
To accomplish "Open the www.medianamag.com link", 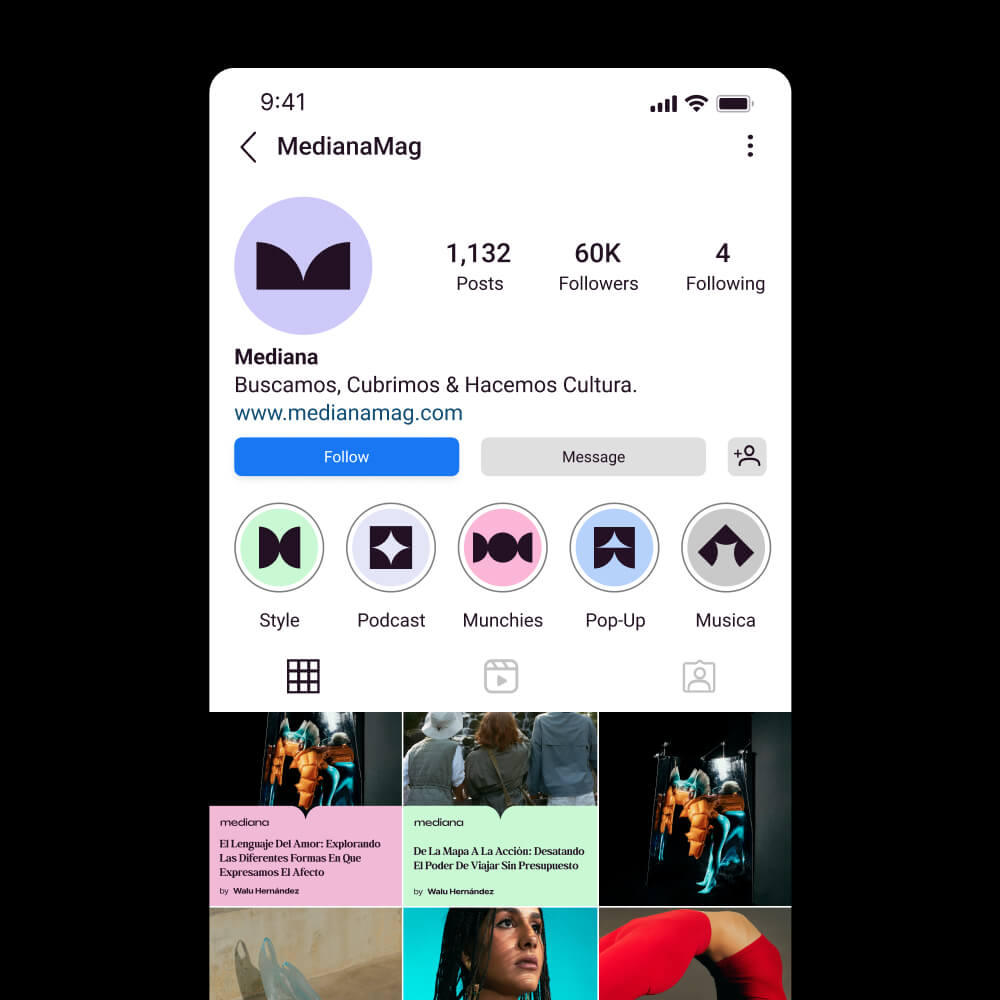I will 348,413.
